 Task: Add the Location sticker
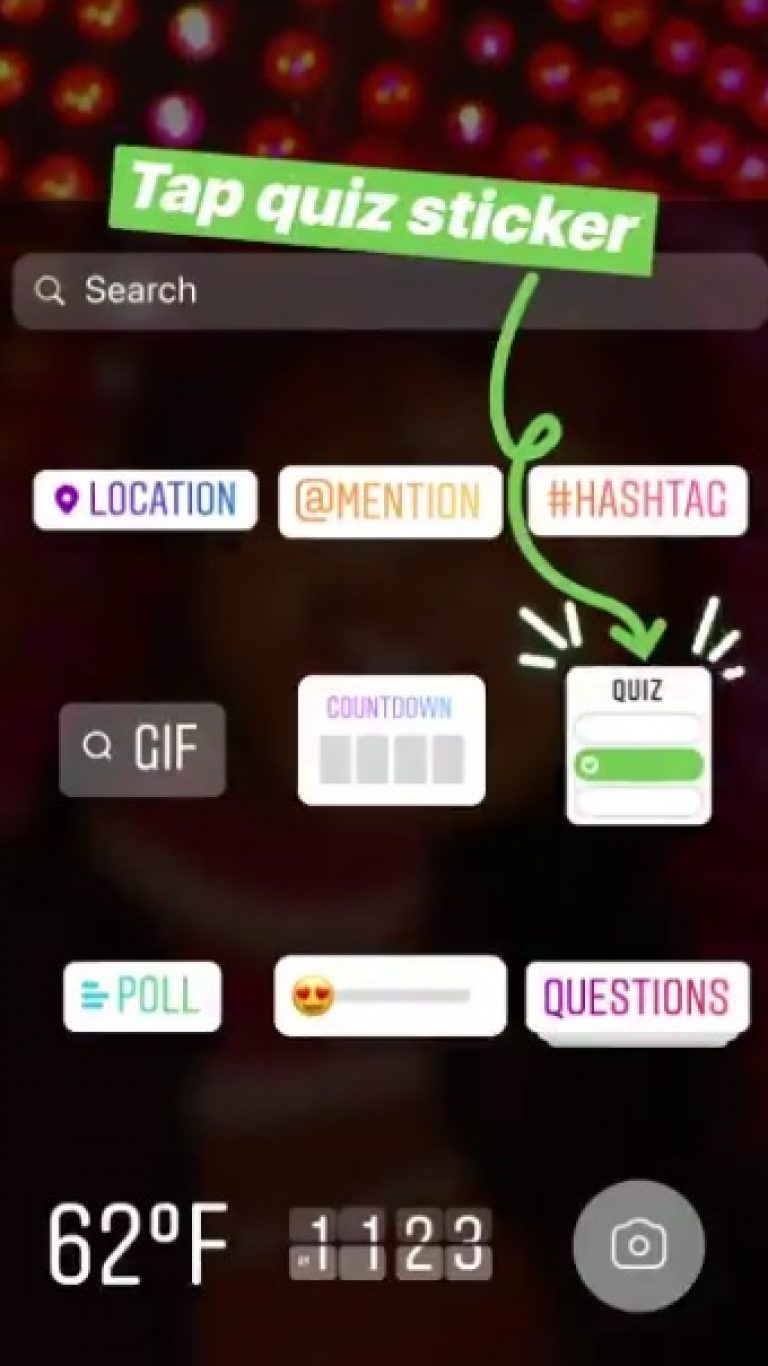[x=145, y=500]
